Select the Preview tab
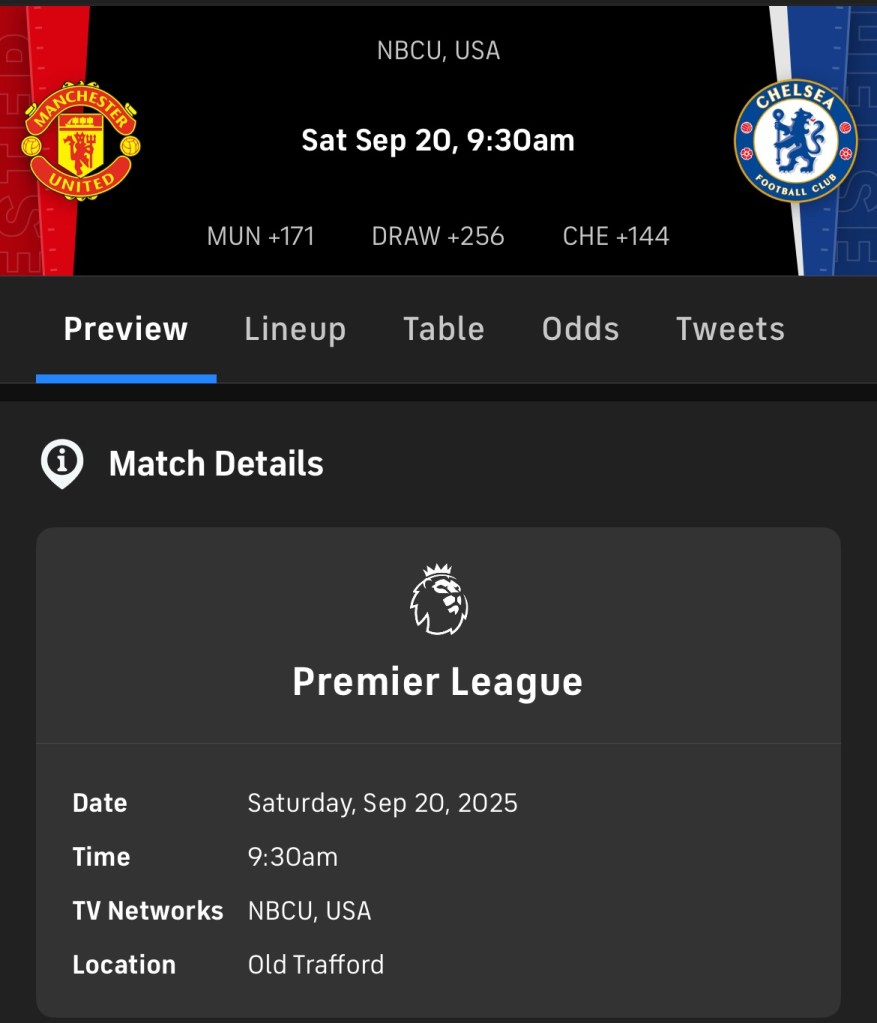Image resolution: width=877 pixels, height=1023 pixels. (x=125, y=329)
